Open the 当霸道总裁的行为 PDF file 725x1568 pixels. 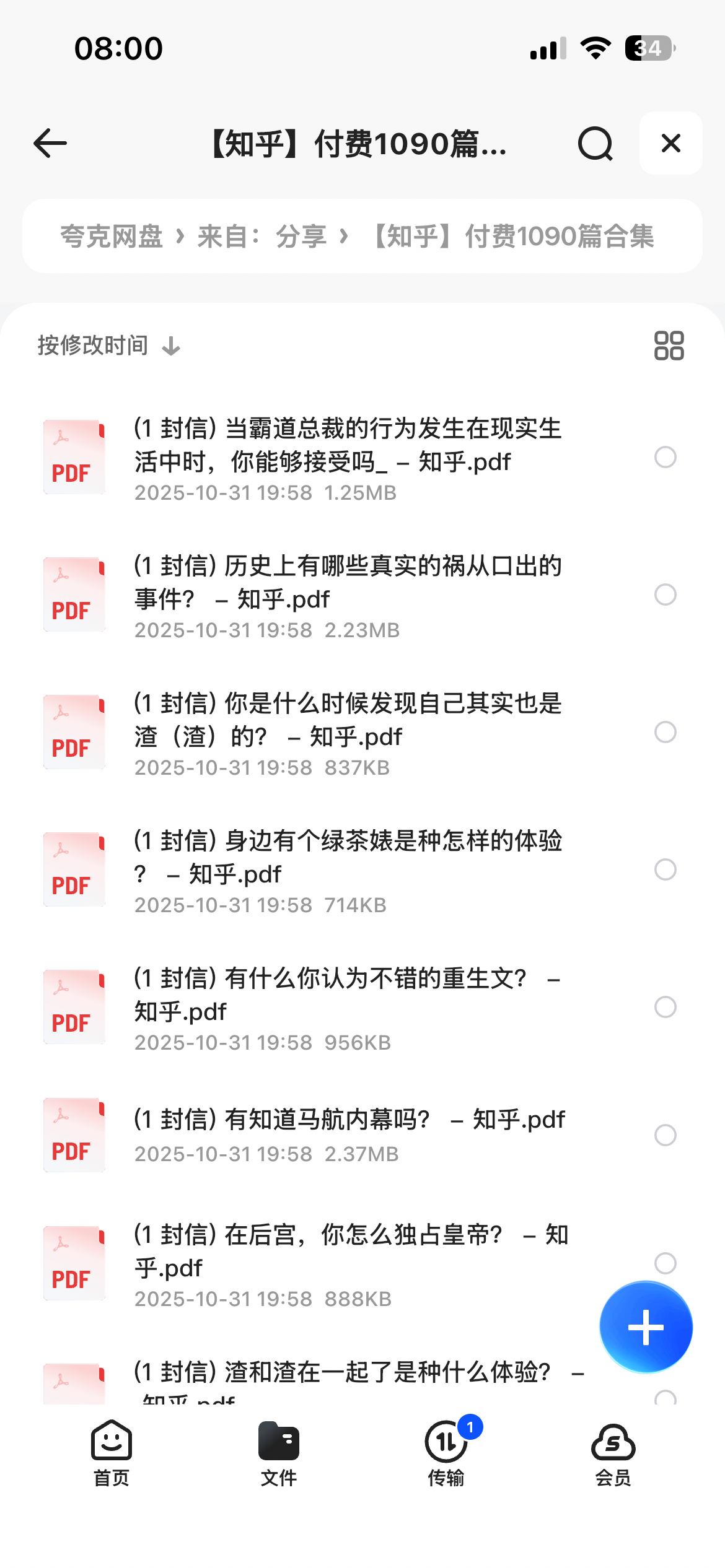click(x=347, y=446)
